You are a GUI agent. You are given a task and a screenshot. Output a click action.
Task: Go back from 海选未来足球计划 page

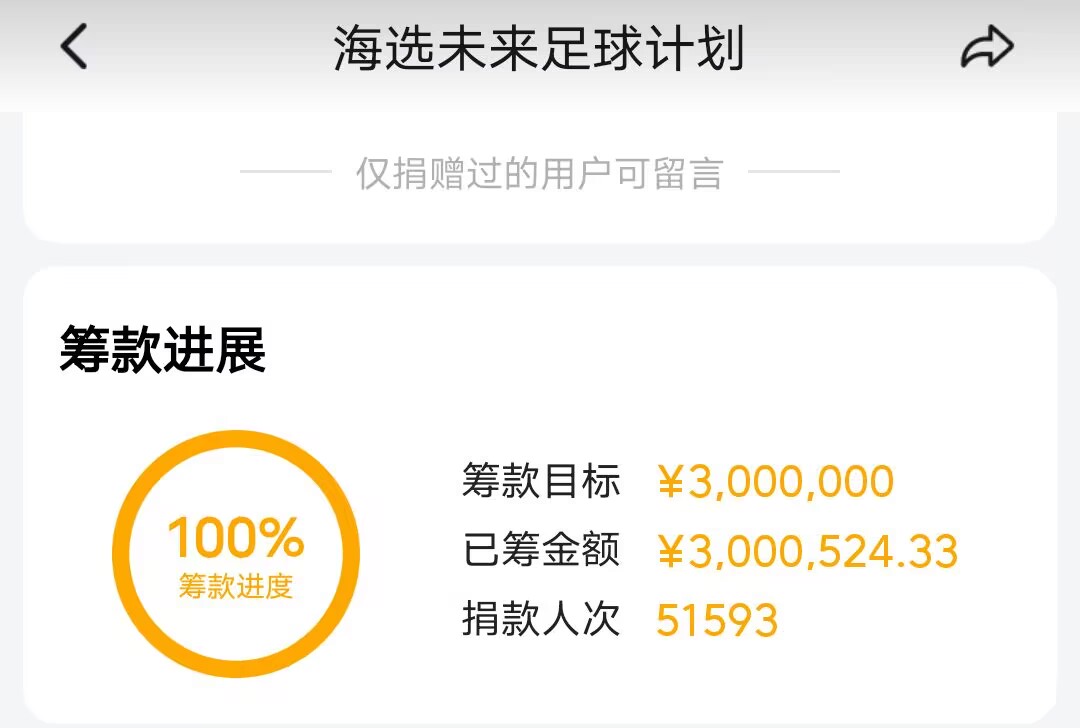[74, 47]
